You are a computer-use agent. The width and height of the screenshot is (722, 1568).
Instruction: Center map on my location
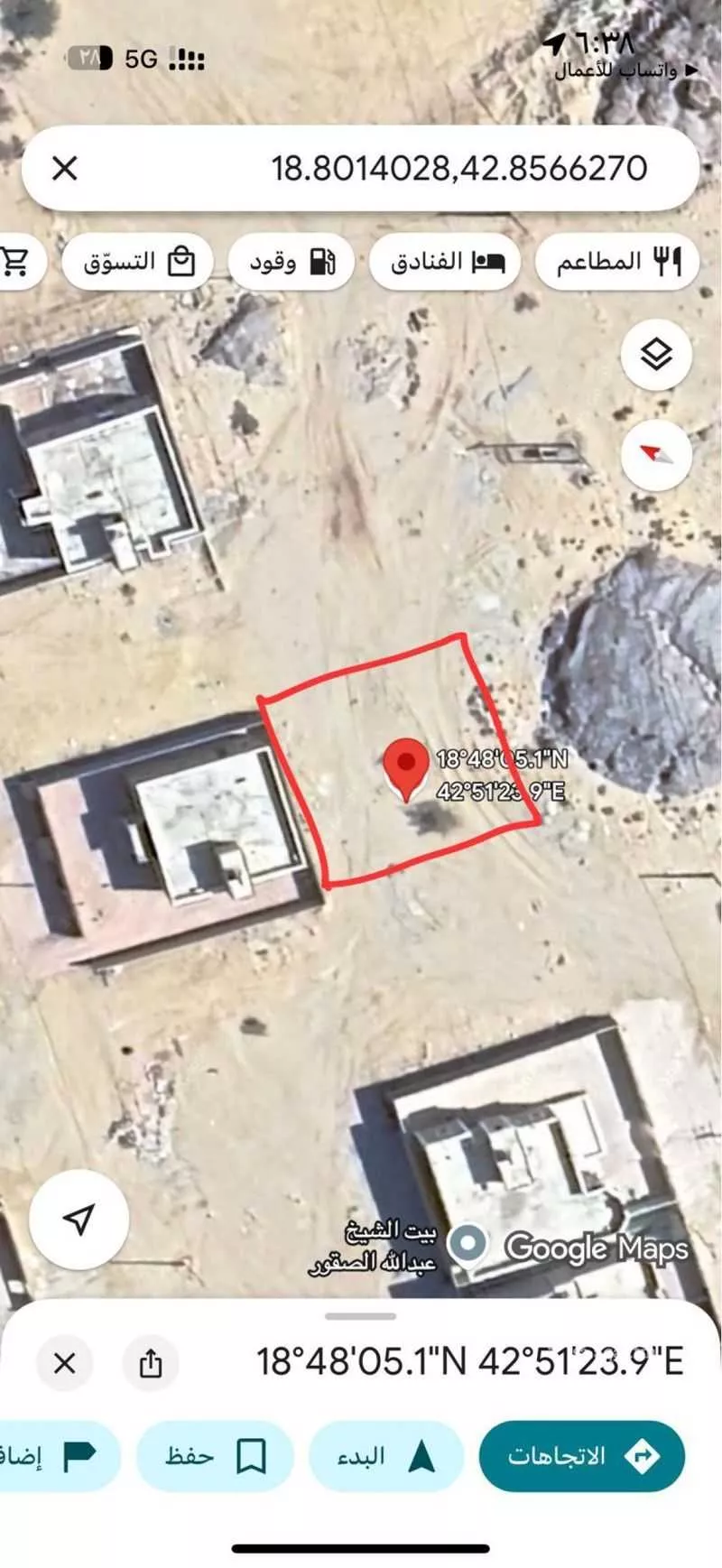tap(79, 1219)
